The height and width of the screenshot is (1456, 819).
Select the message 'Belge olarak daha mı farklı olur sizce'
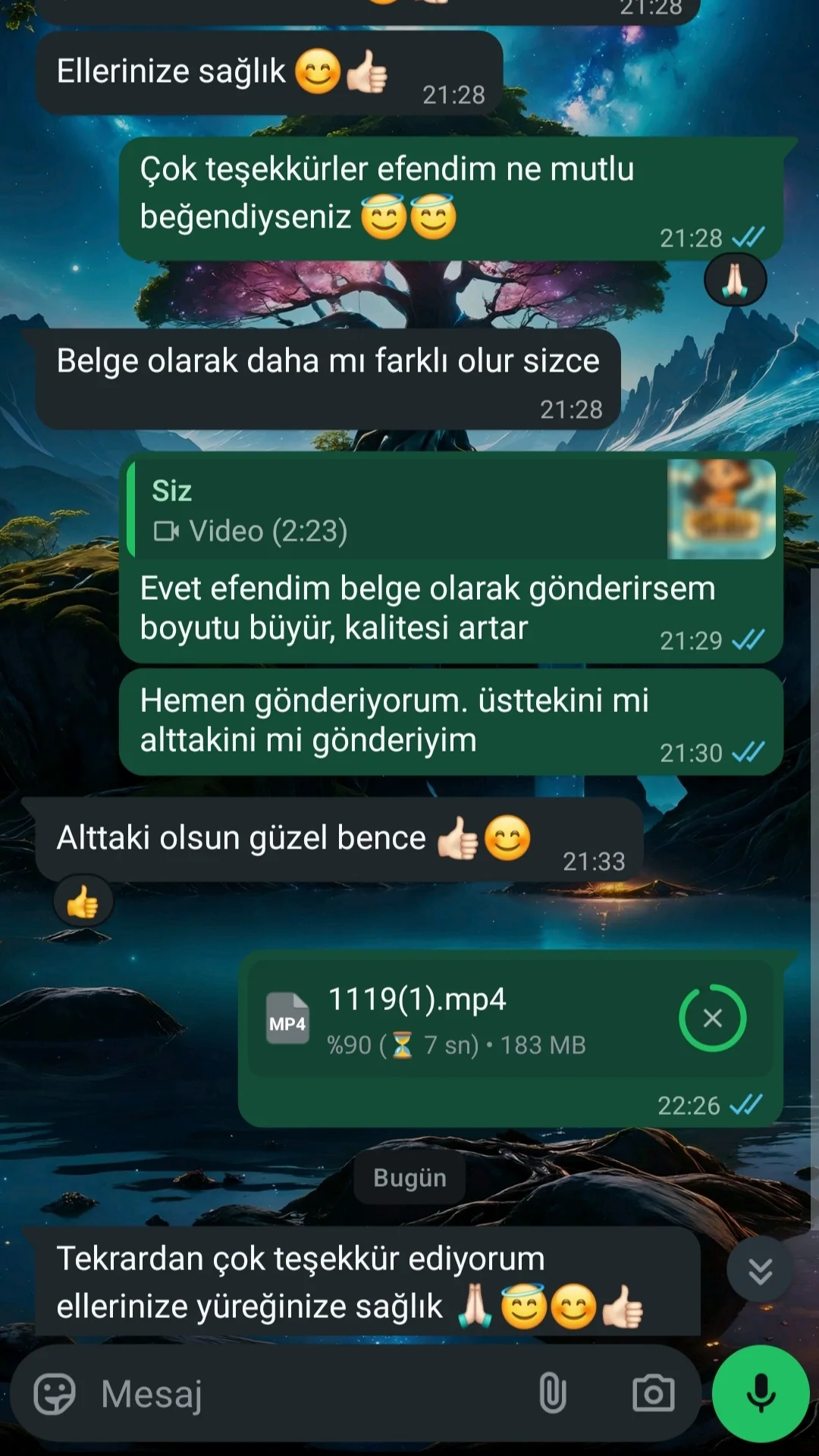pyautogui.click(x=326, y=361)
